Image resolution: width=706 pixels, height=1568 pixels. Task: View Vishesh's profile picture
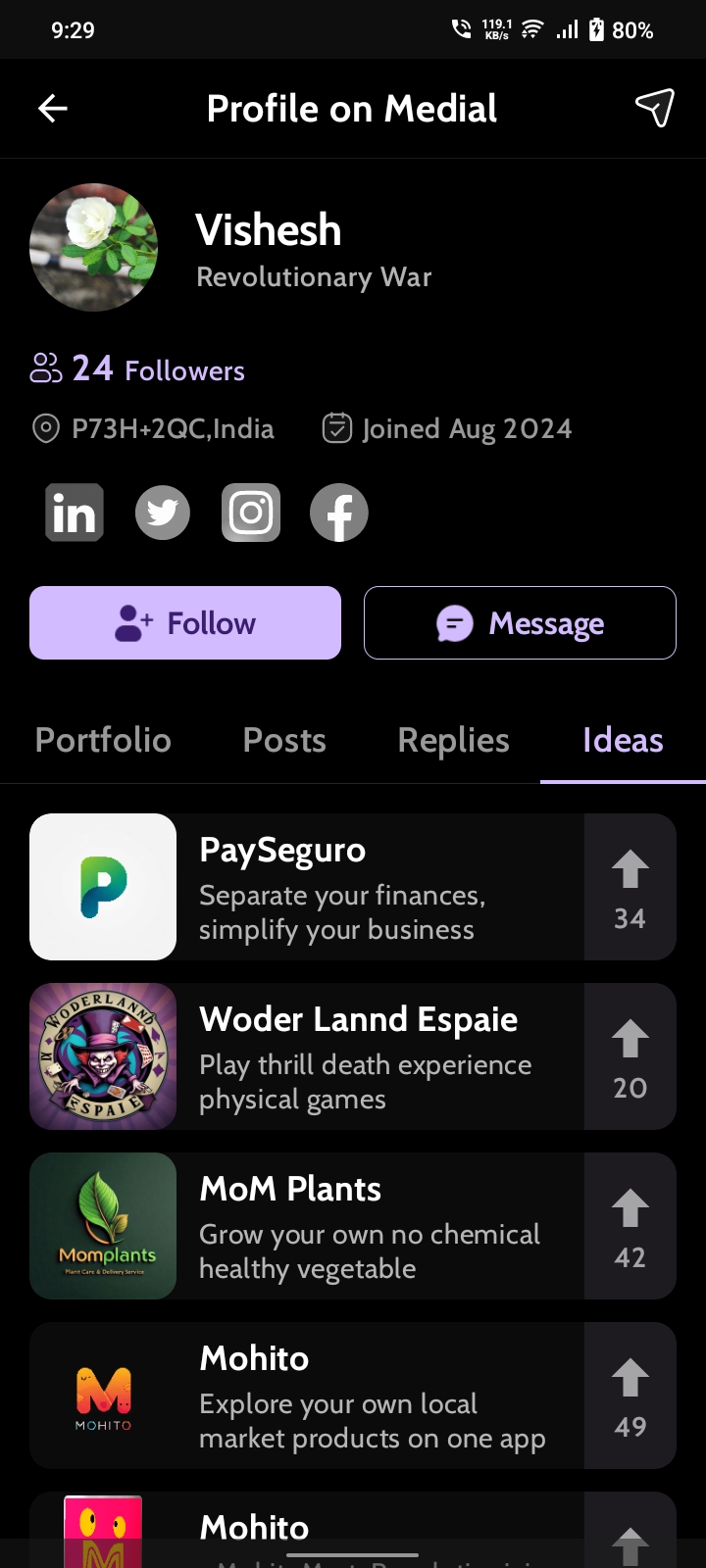pos(94,247)
